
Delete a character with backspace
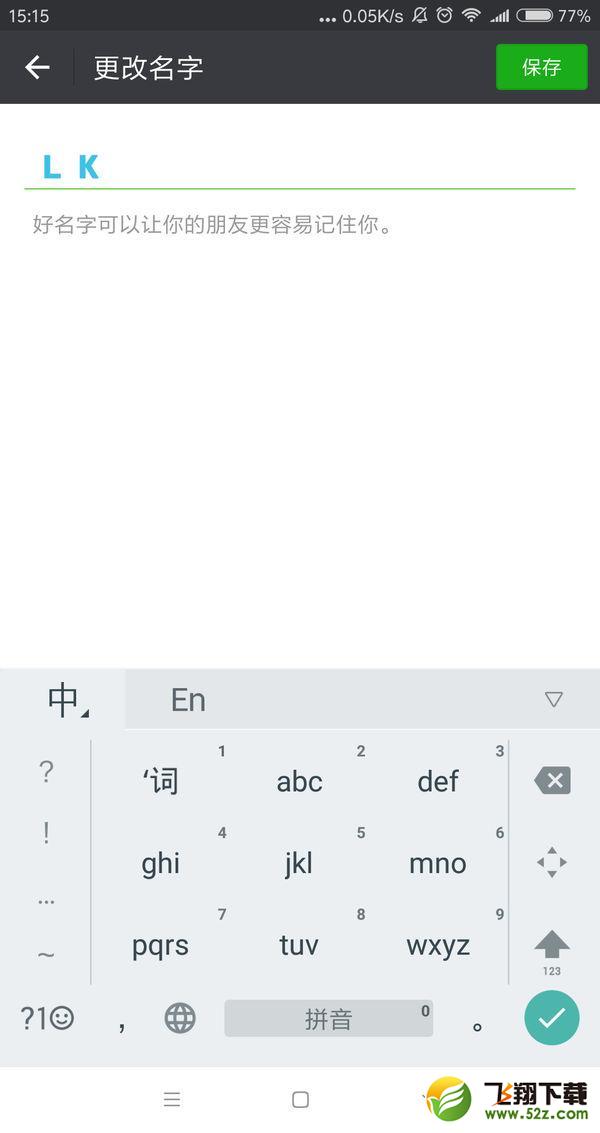(552, 781)
